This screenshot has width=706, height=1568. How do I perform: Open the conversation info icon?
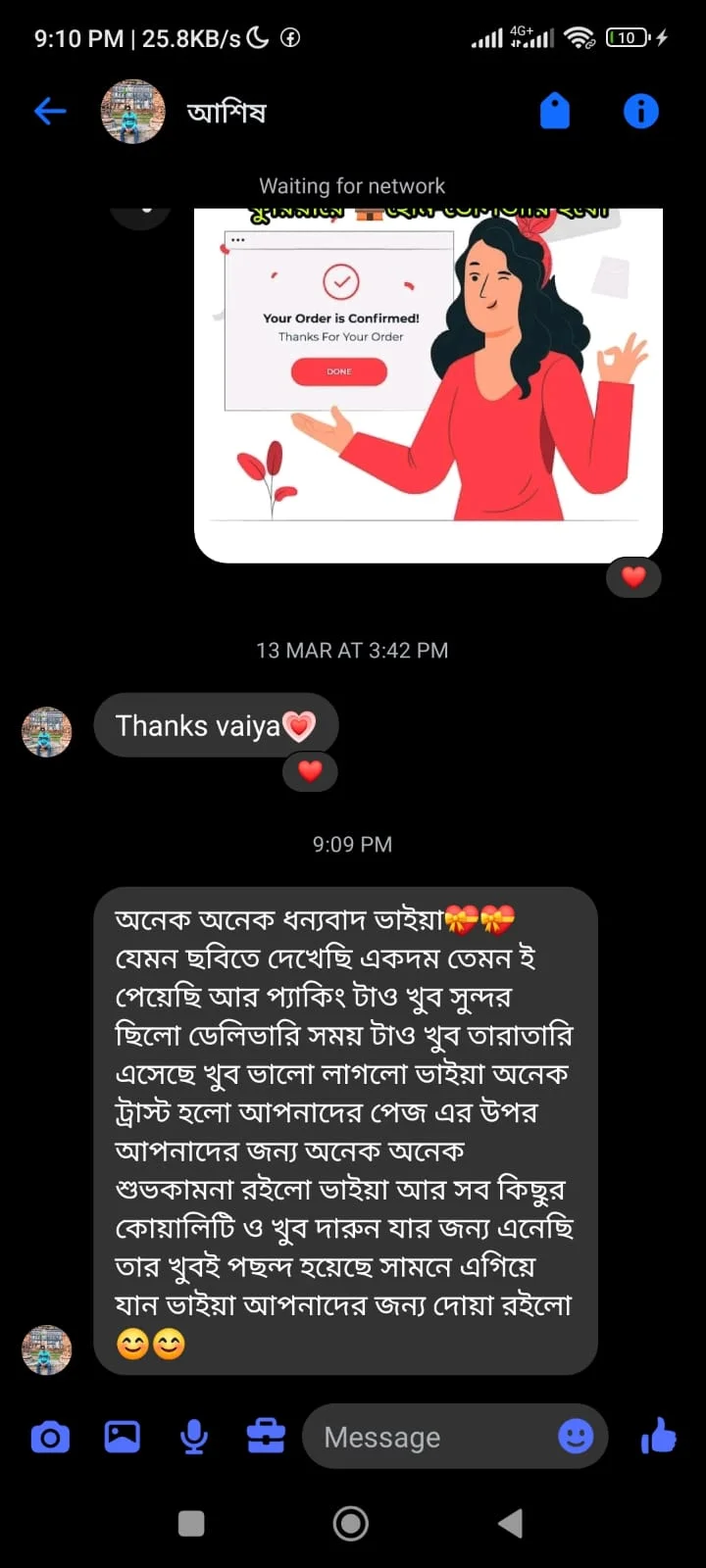pos(640,112)
